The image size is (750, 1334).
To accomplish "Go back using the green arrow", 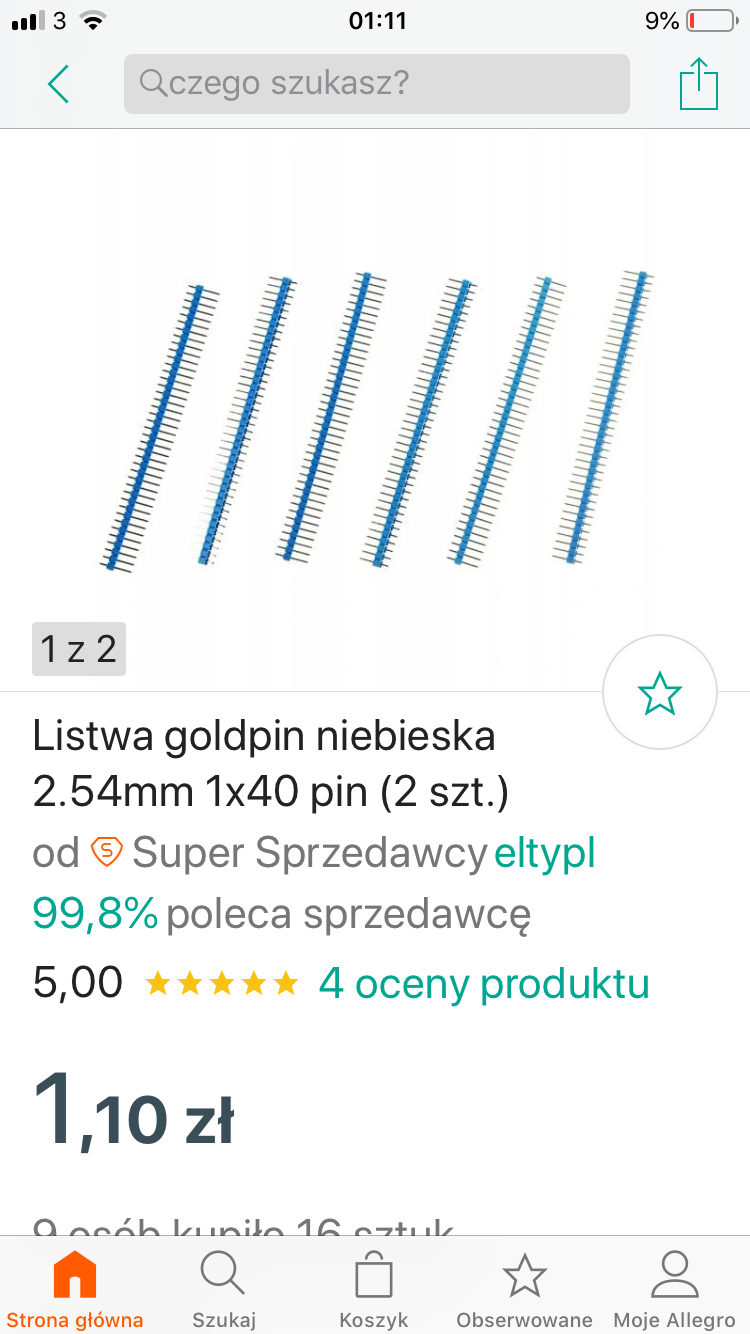I will click(58, 84).
